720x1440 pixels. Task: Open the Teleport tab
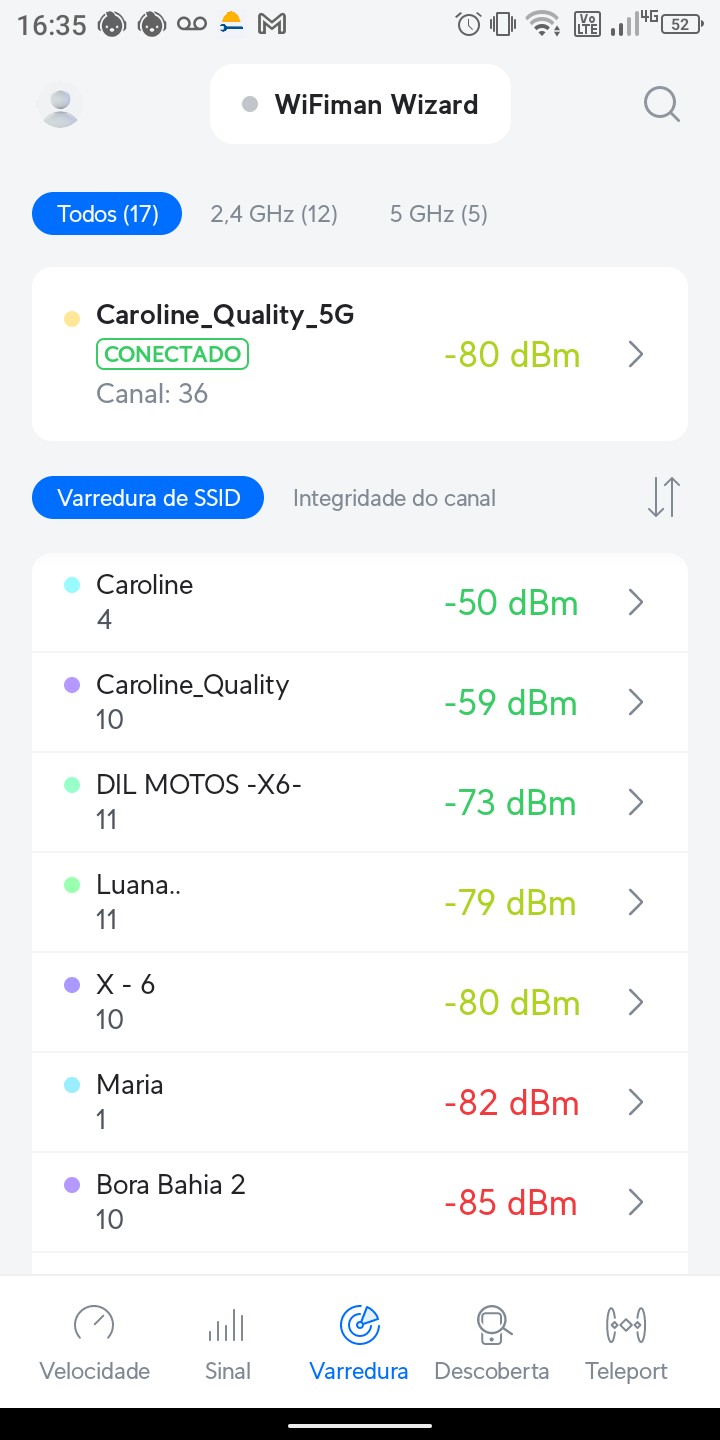click(626, 1343)
